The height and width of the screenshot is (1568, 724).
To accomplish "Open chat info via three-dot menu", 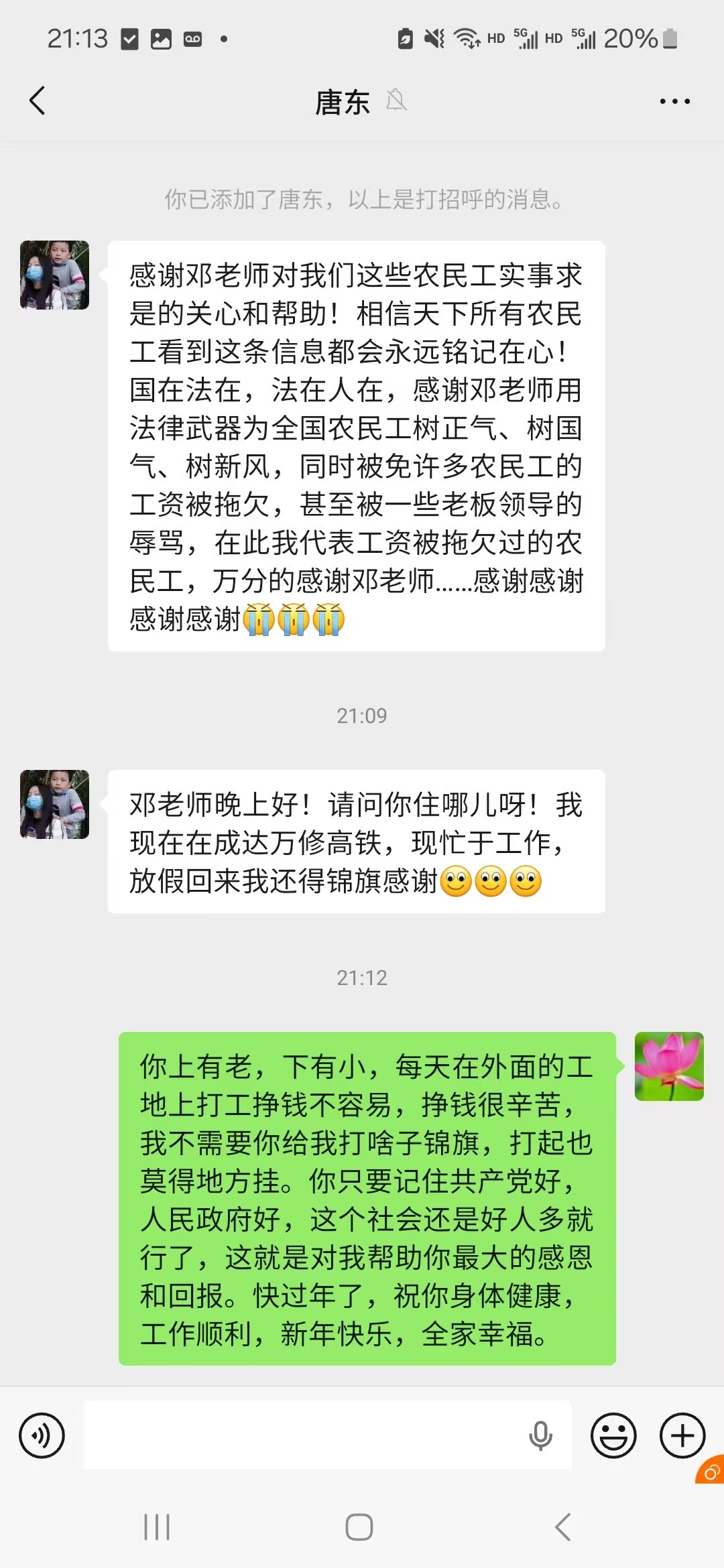I will click(x=674, y=102).
